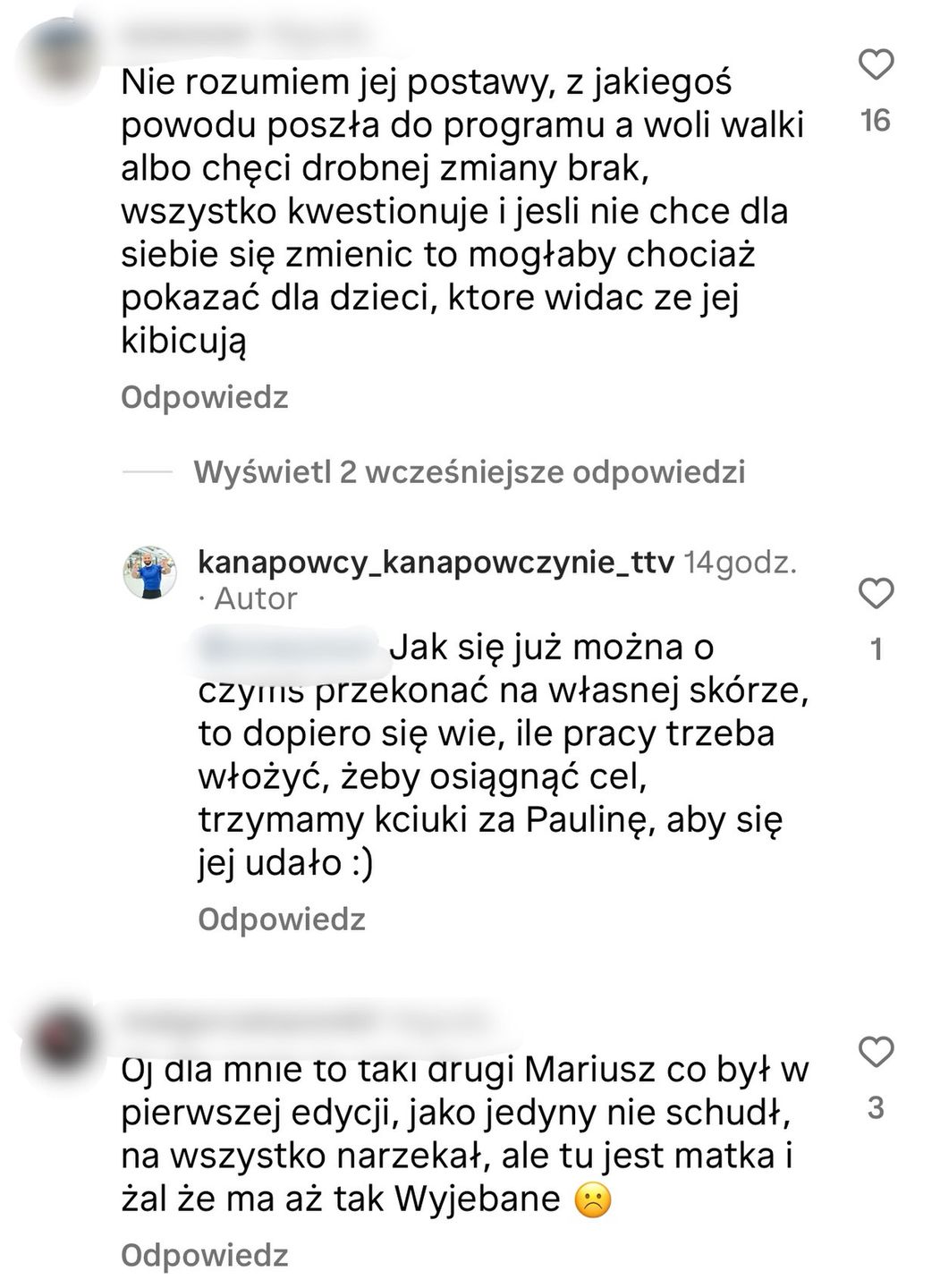940x1288 pixels.
Task: Reply to the 'Nie rozumiem jej postawy' comment
Action: pos(204,397)
